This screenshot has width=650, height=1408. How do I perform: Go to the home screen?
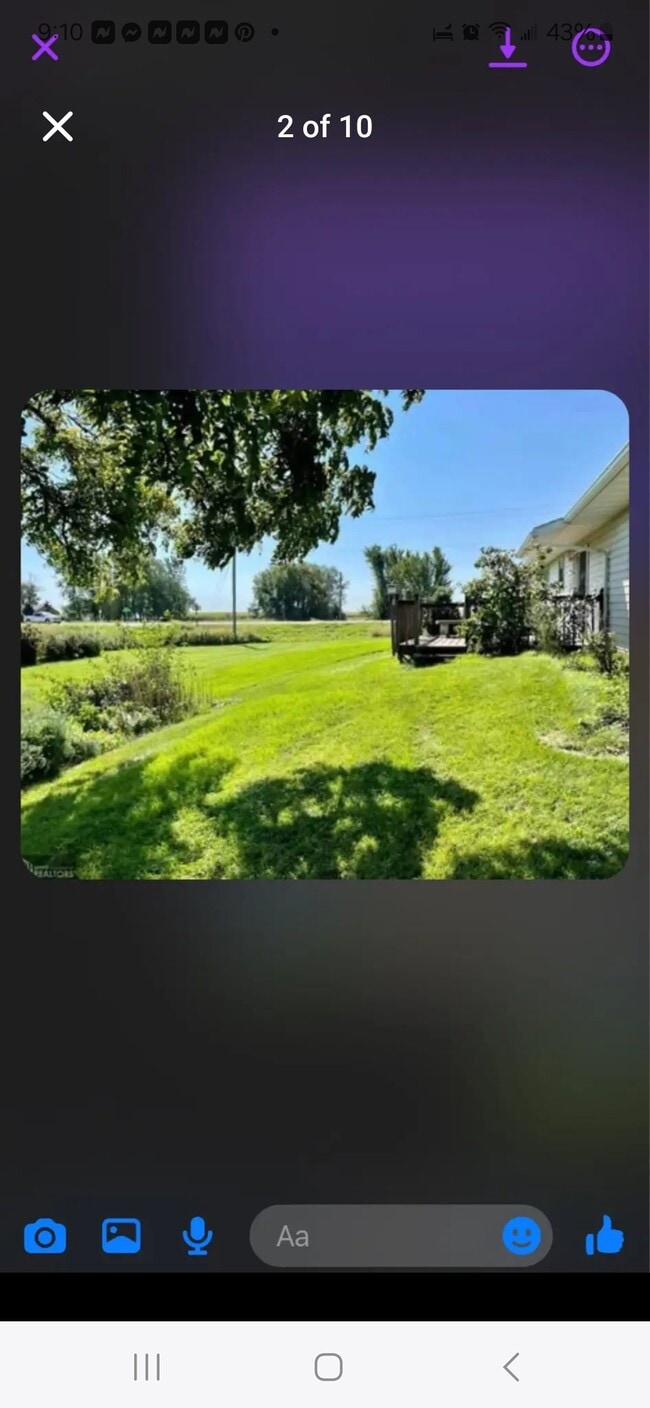click(328, 1367)
